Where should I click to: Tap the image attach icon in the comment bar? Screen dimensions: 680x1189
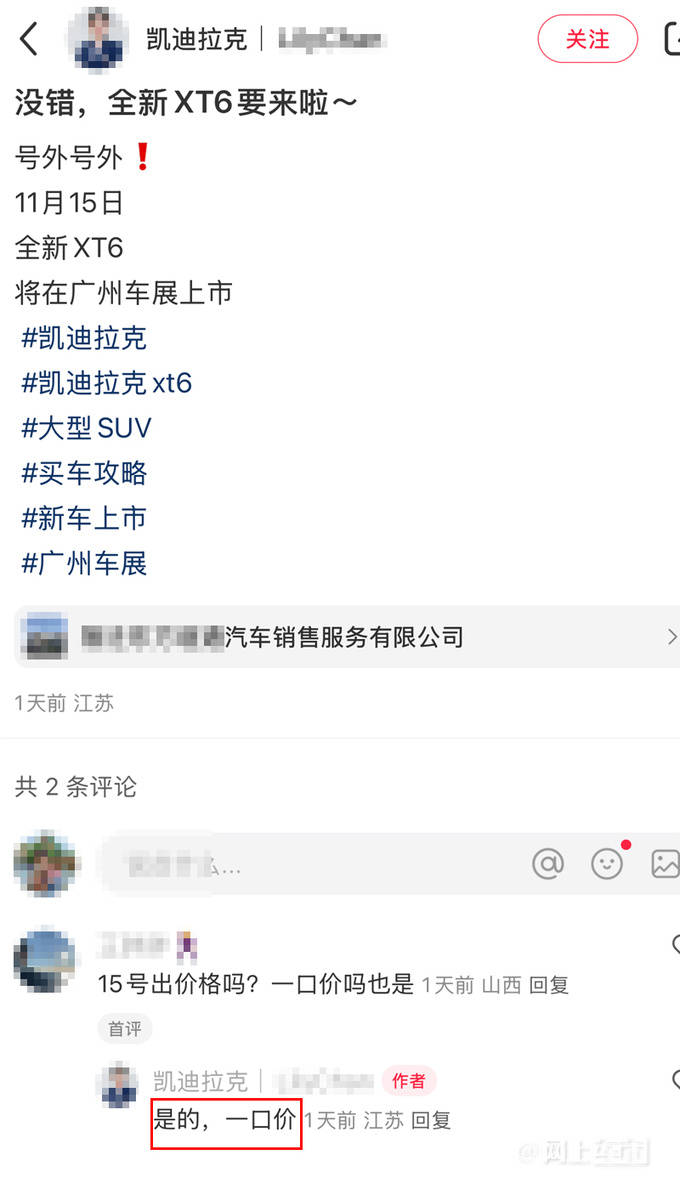pos(664,863)
